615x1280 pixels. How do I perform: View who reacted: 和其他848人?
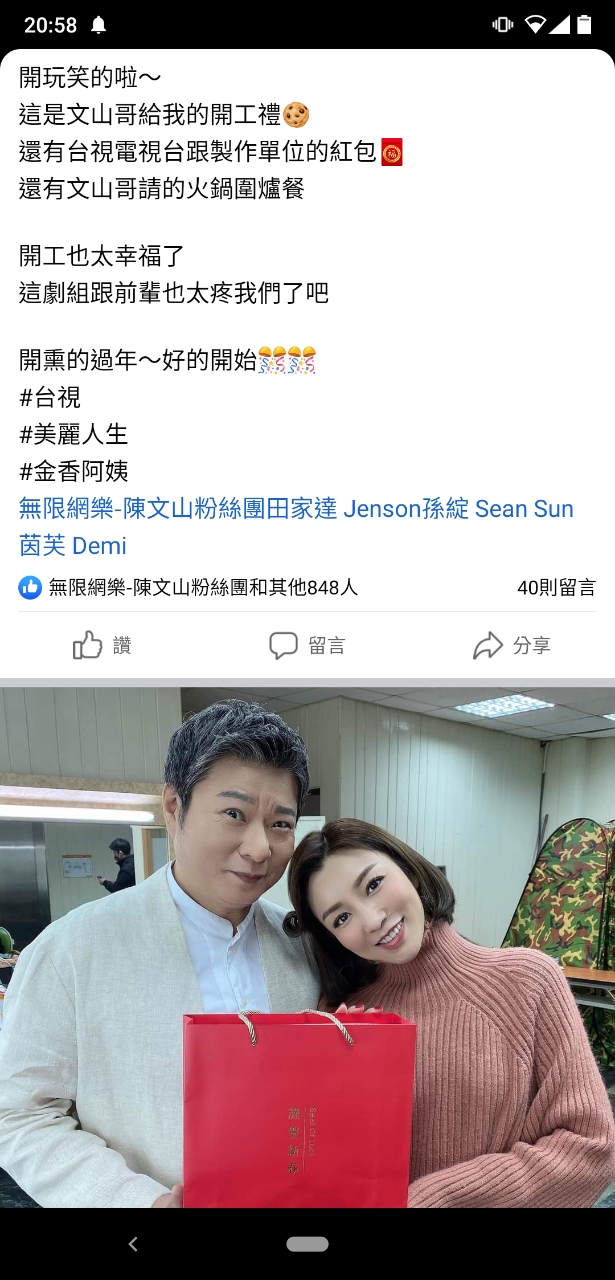(x=200, y=588)
